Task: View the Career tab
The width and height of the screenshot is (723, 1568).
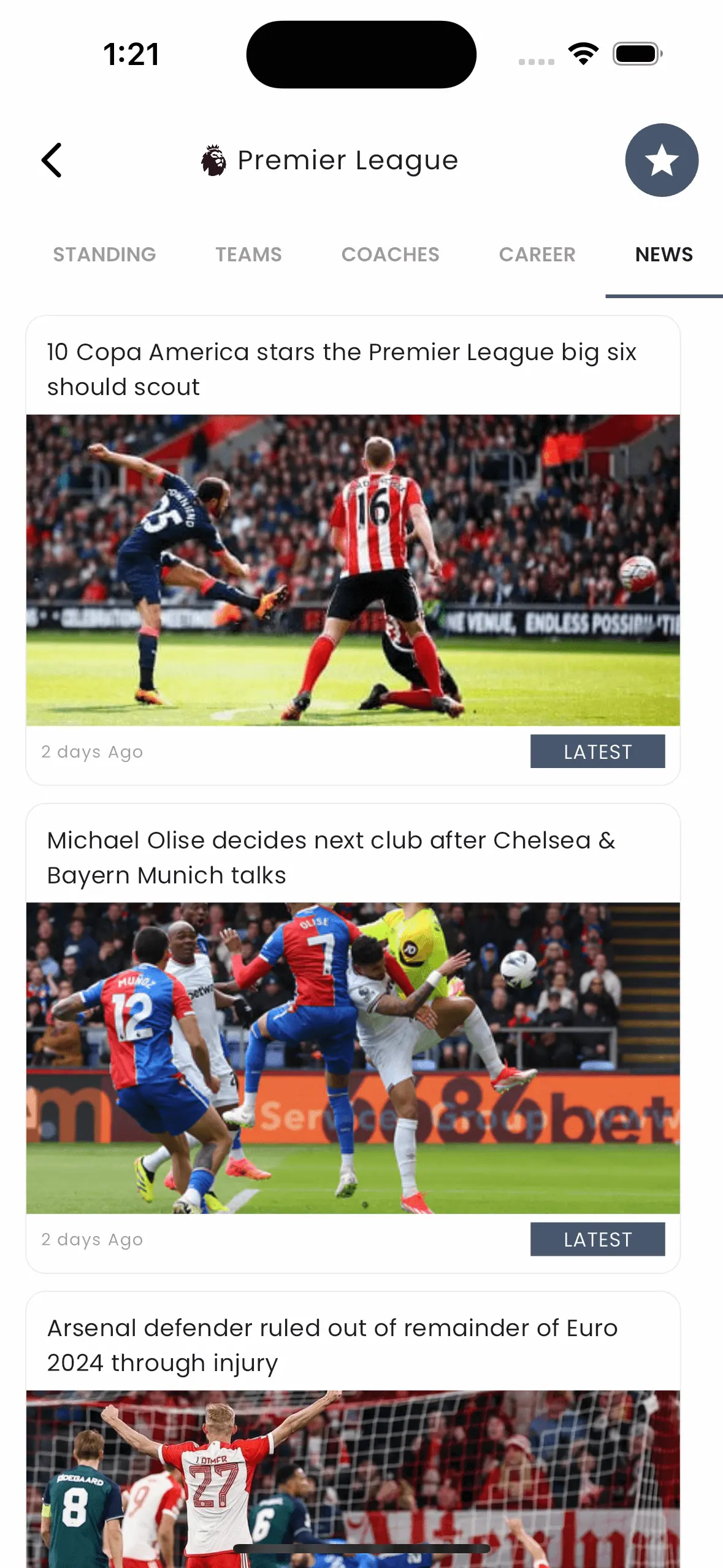Action: [537, 255]
